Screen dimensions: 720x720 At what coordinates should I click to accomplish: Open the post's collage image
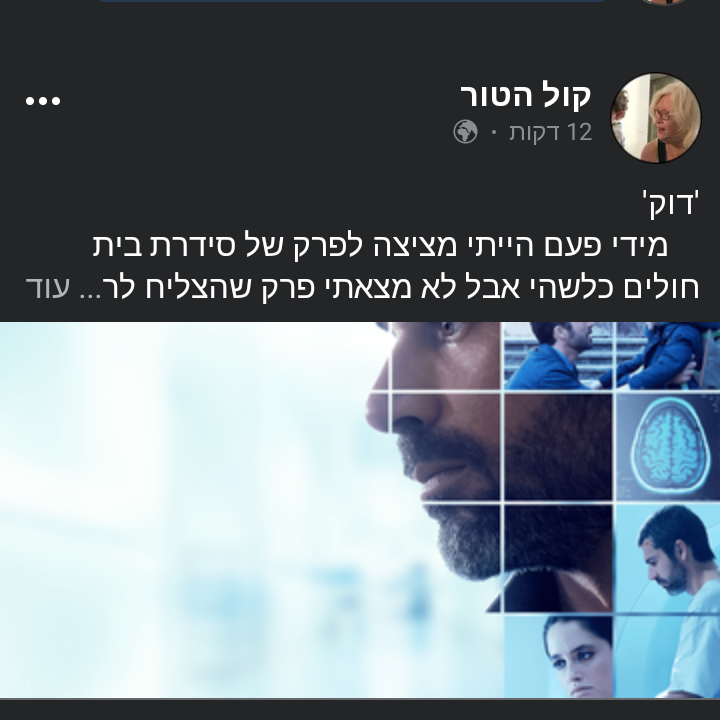tap(360, 510)
